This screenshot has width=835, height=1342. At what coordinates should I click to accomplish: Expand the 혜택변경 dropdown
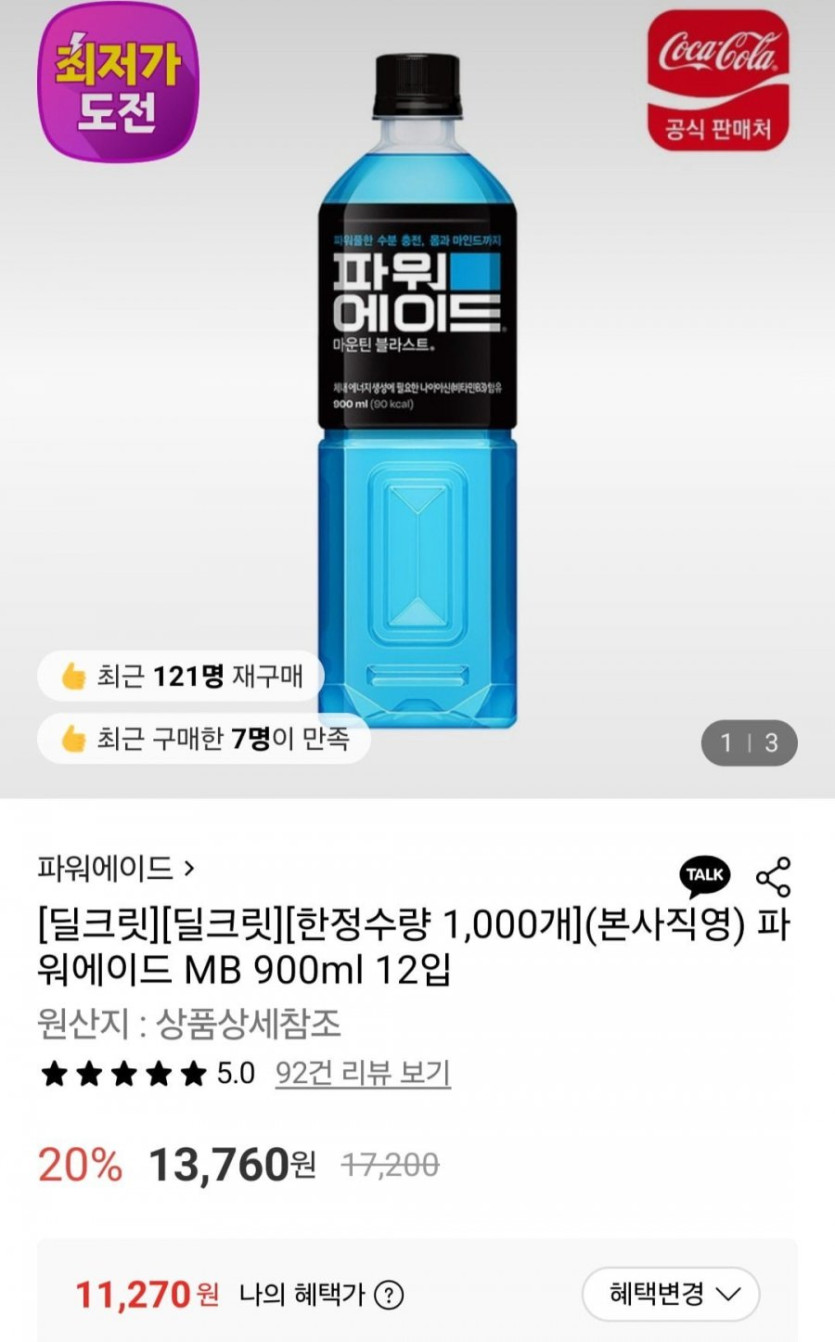(x=671, y=1294)
